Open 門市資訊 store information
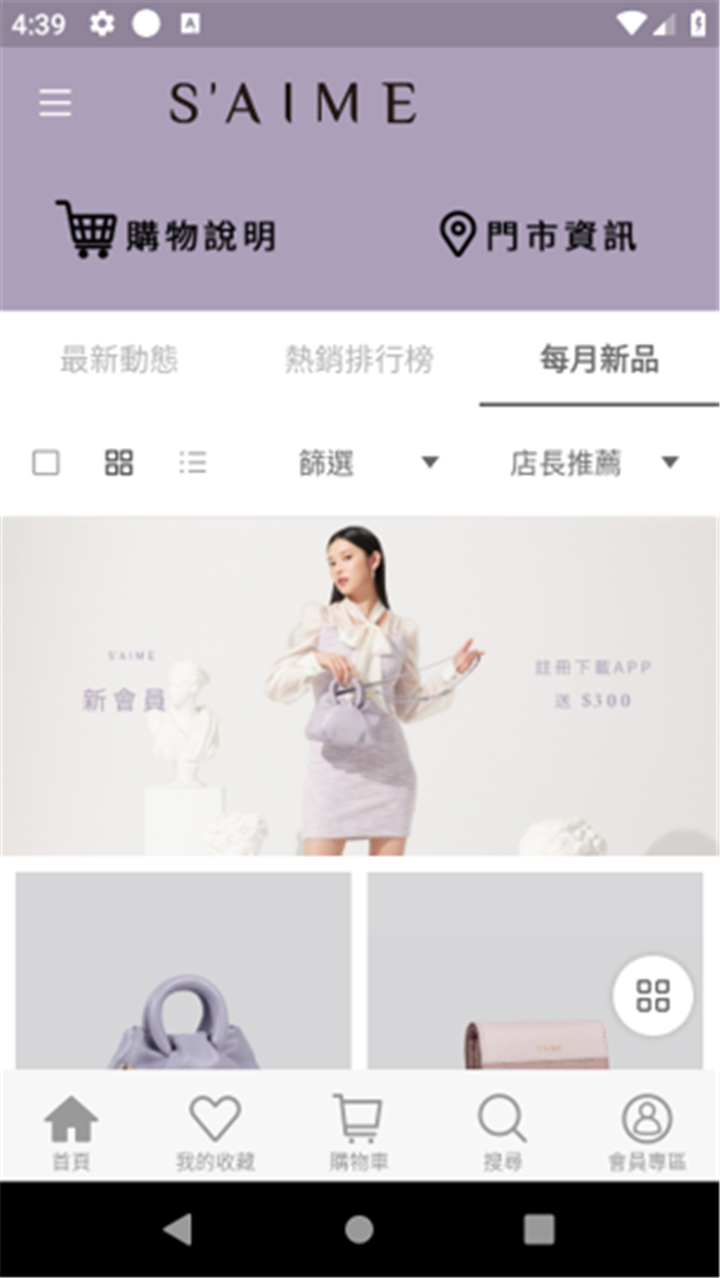Screen dimensions: 720x1278 [538, 235]
